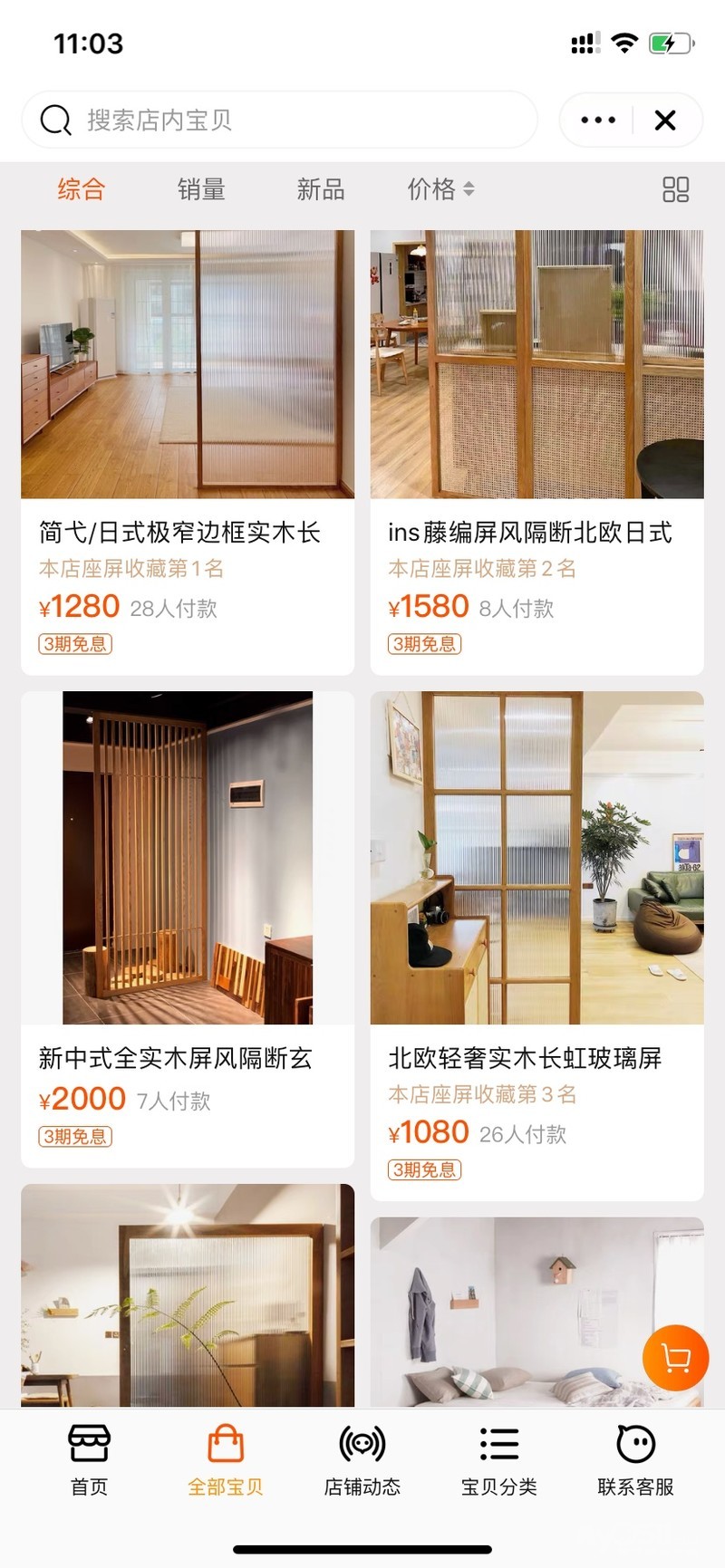Screen dimensions: 725x1568
Task: Open the floating shopping cart button
Action: [x=675, y=1358]
